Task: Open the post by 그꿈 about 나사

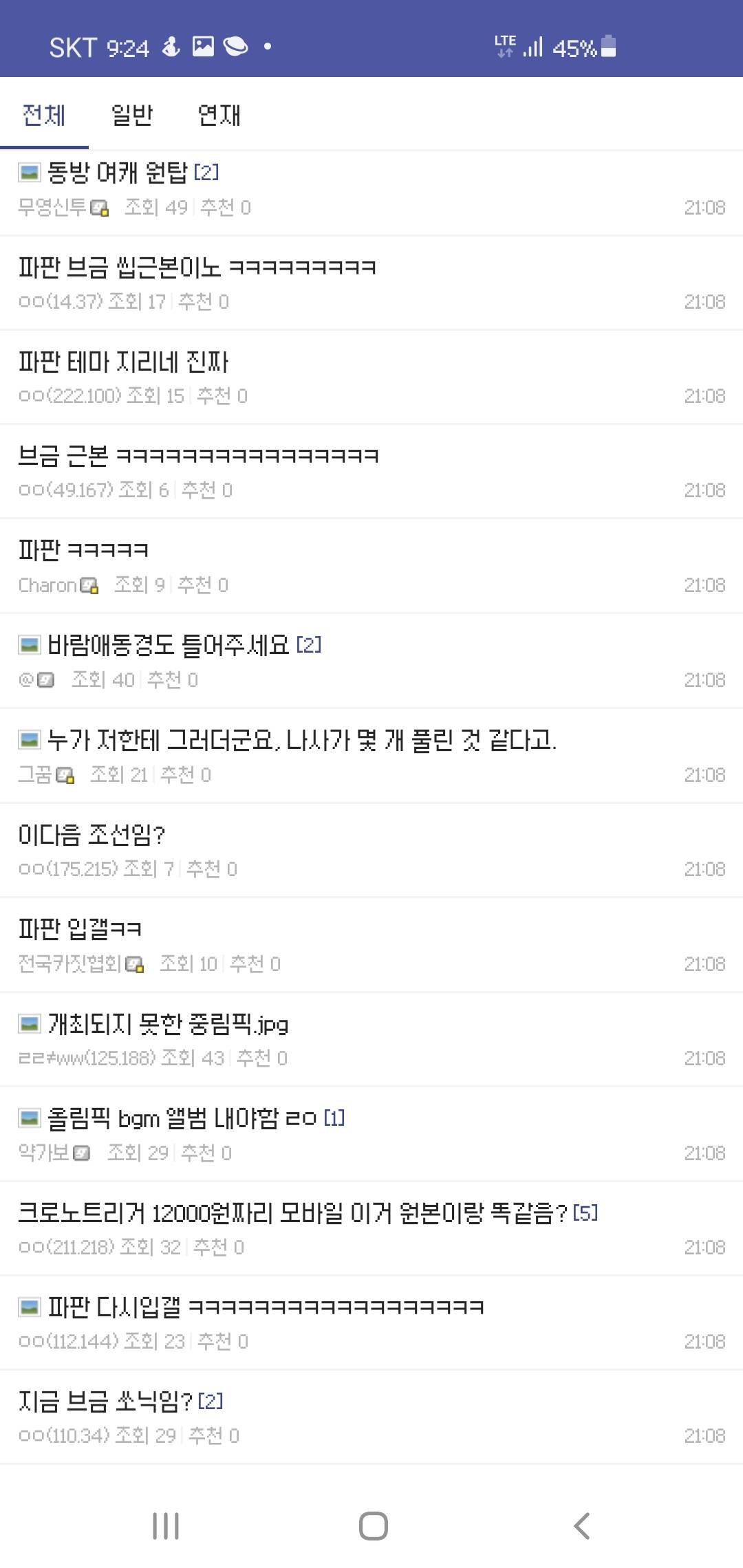Action: click(x=301, y=740)
